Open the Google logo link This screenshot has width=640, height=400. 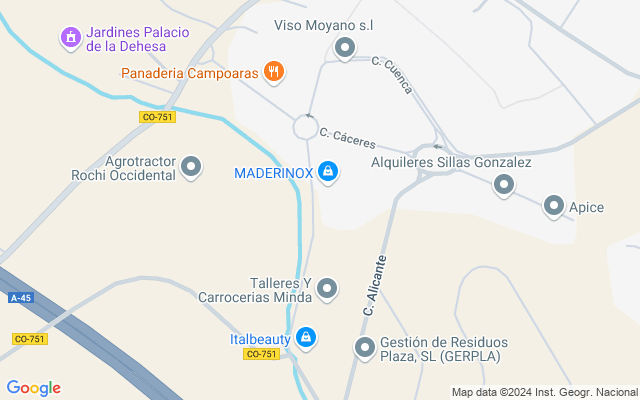point(33,388)
